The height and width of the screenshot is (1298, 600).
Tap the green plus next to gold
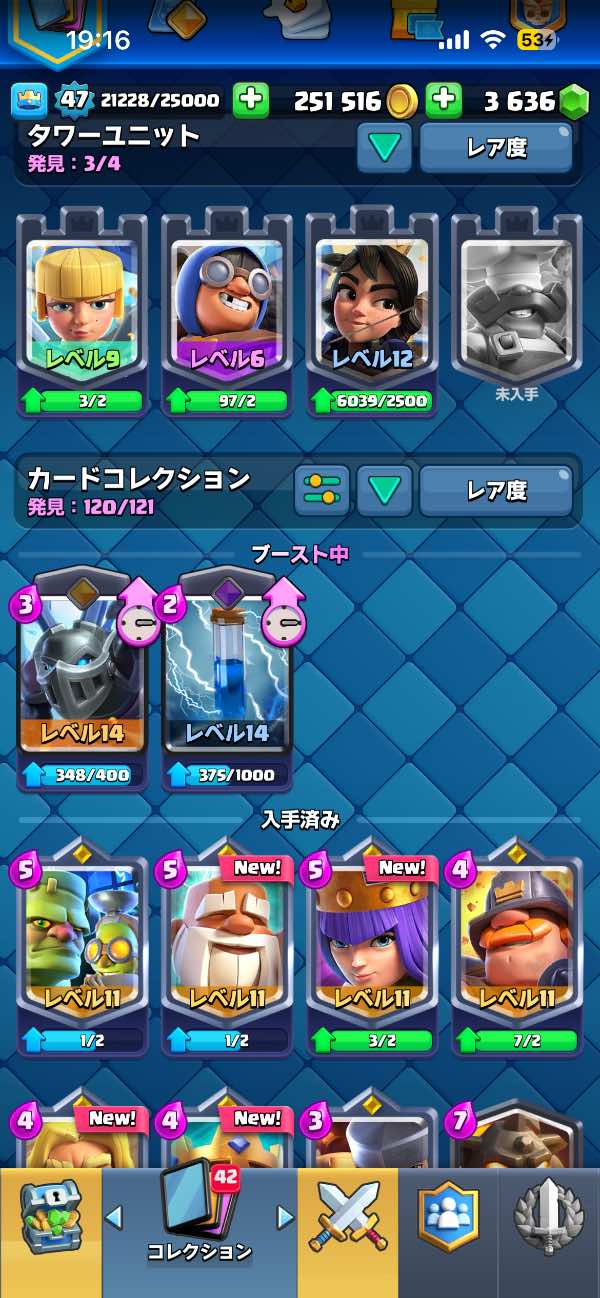(x=251, y=100)
